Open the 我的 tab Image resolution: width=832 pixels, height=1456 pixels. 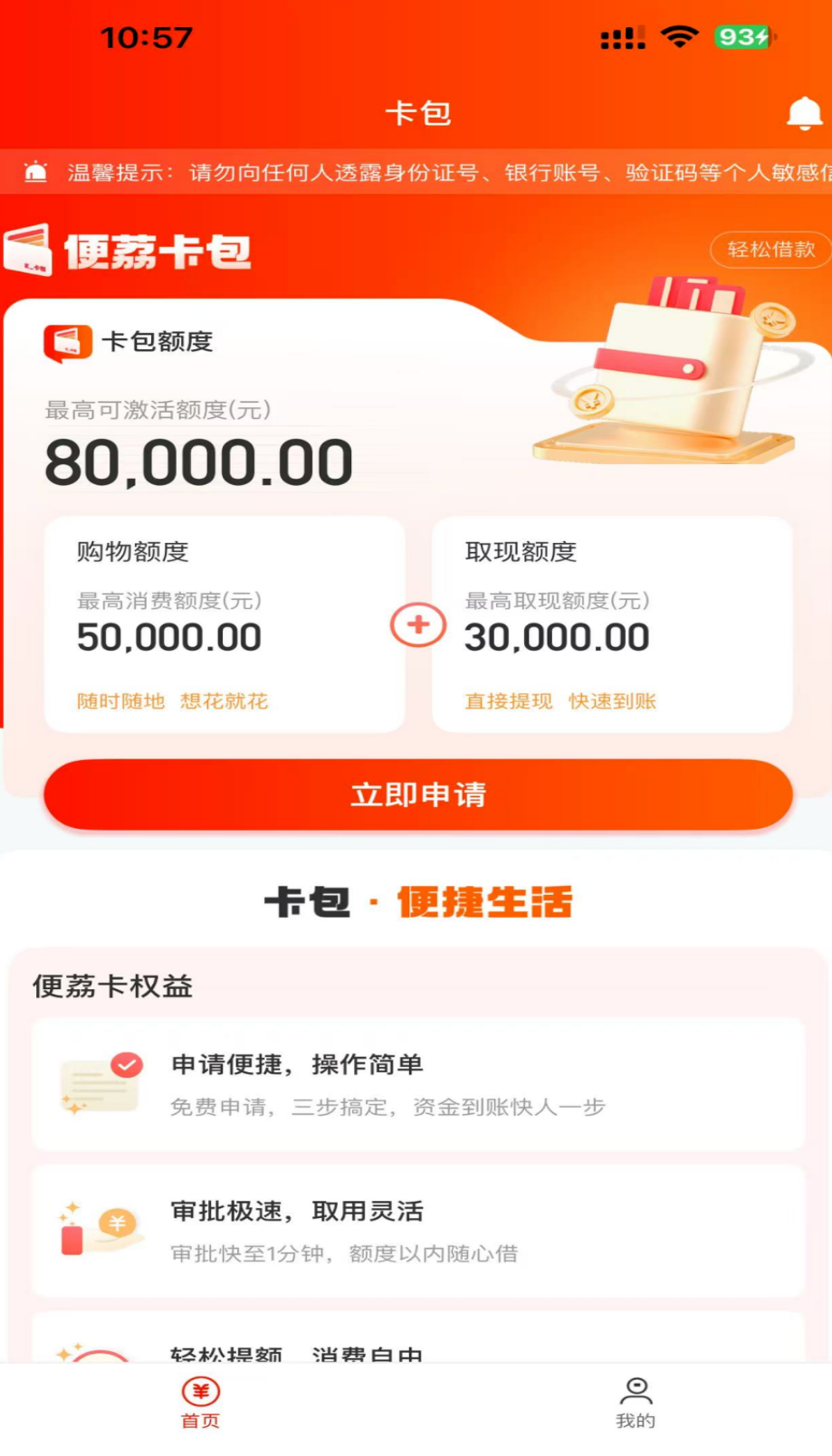pyautogui.click(x=636, y=1403)
